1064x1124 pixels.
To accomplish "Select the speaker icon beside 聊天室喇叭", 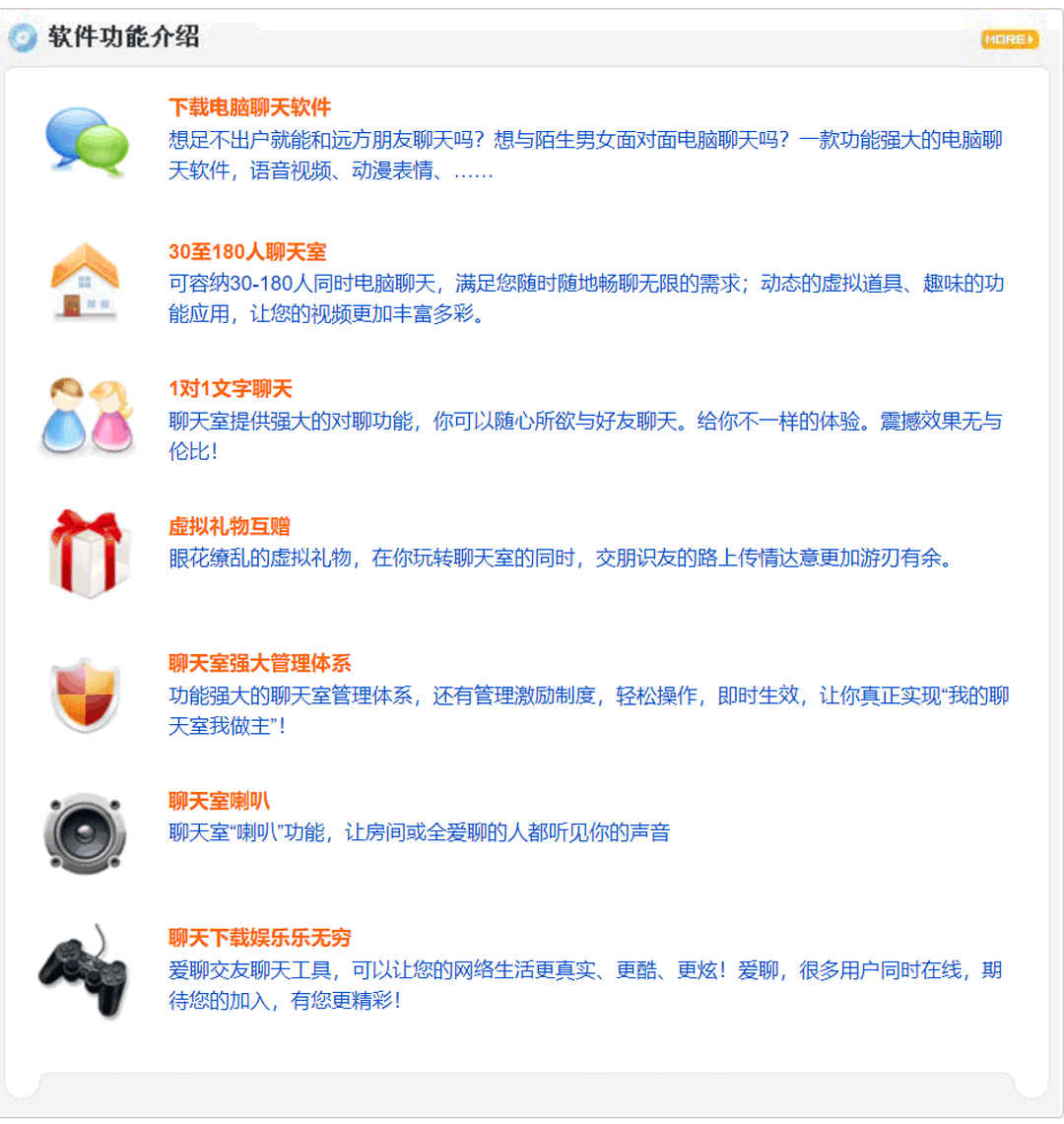I will pos(87,832).
